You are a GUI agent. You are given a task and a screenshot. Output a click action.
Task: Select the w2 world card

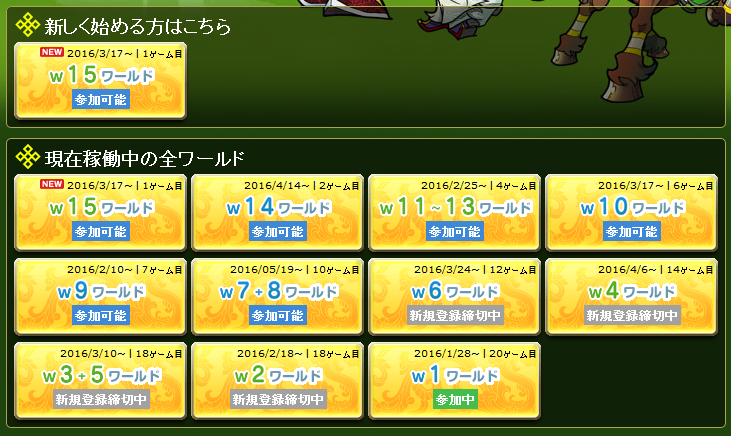[277, 380]
